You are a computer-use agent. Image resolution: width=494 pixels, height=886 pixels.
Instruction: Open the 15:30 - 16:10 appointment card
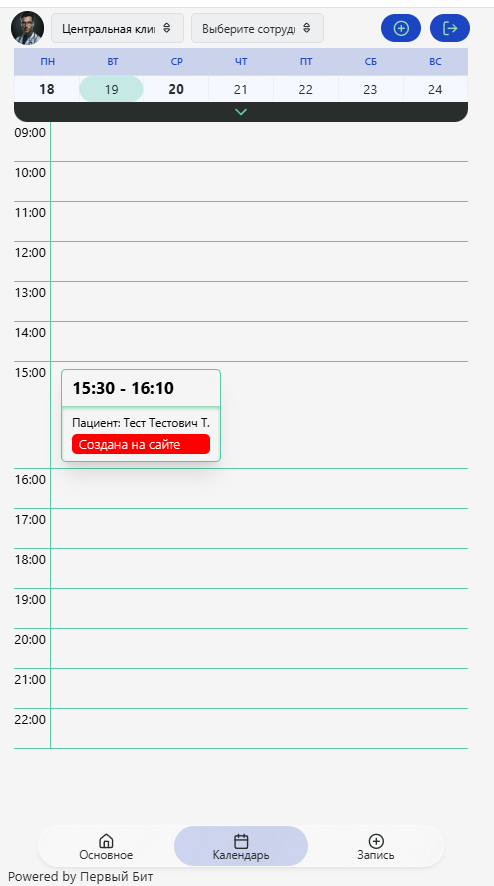[141, 415]
